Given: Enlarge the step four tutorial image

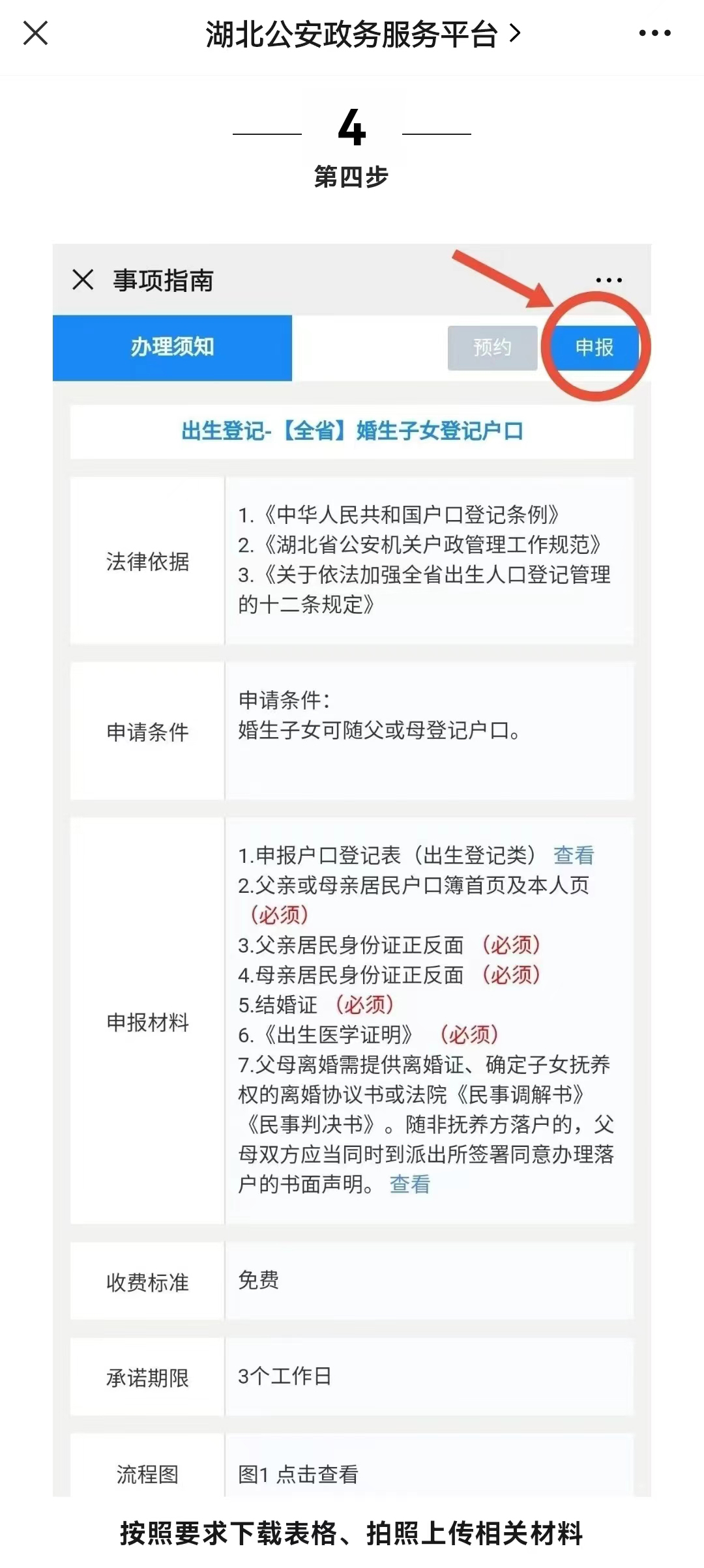Looking at the screenshot, I should (352, 870).
